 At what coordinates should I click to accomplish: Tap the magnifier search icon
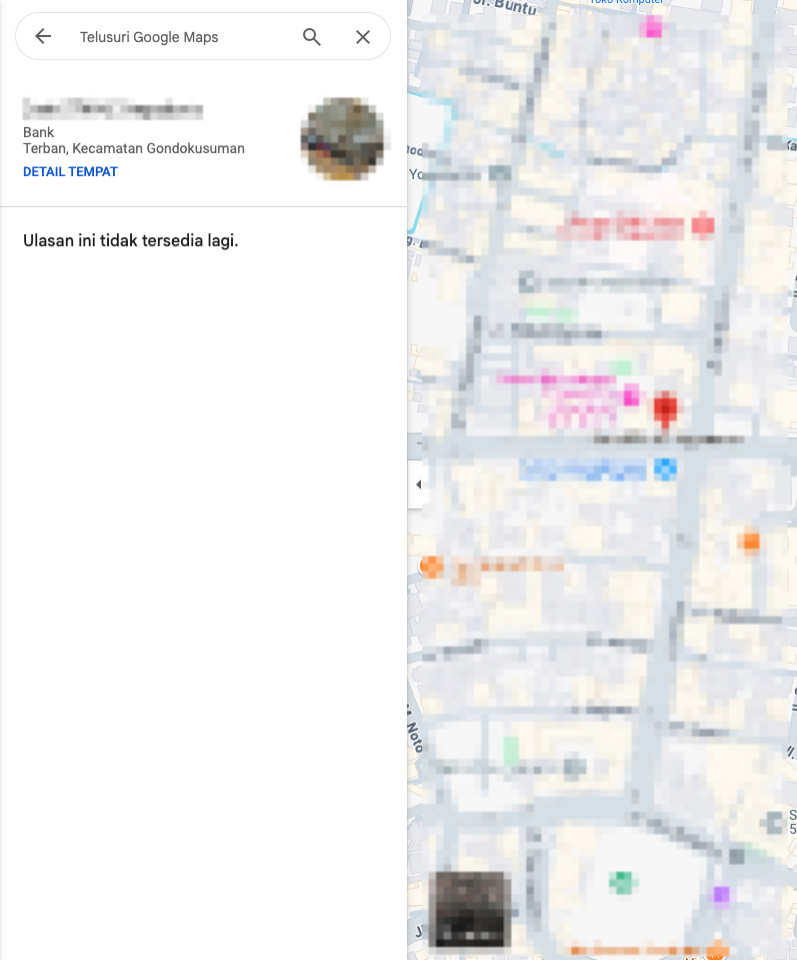click(312, 37)
